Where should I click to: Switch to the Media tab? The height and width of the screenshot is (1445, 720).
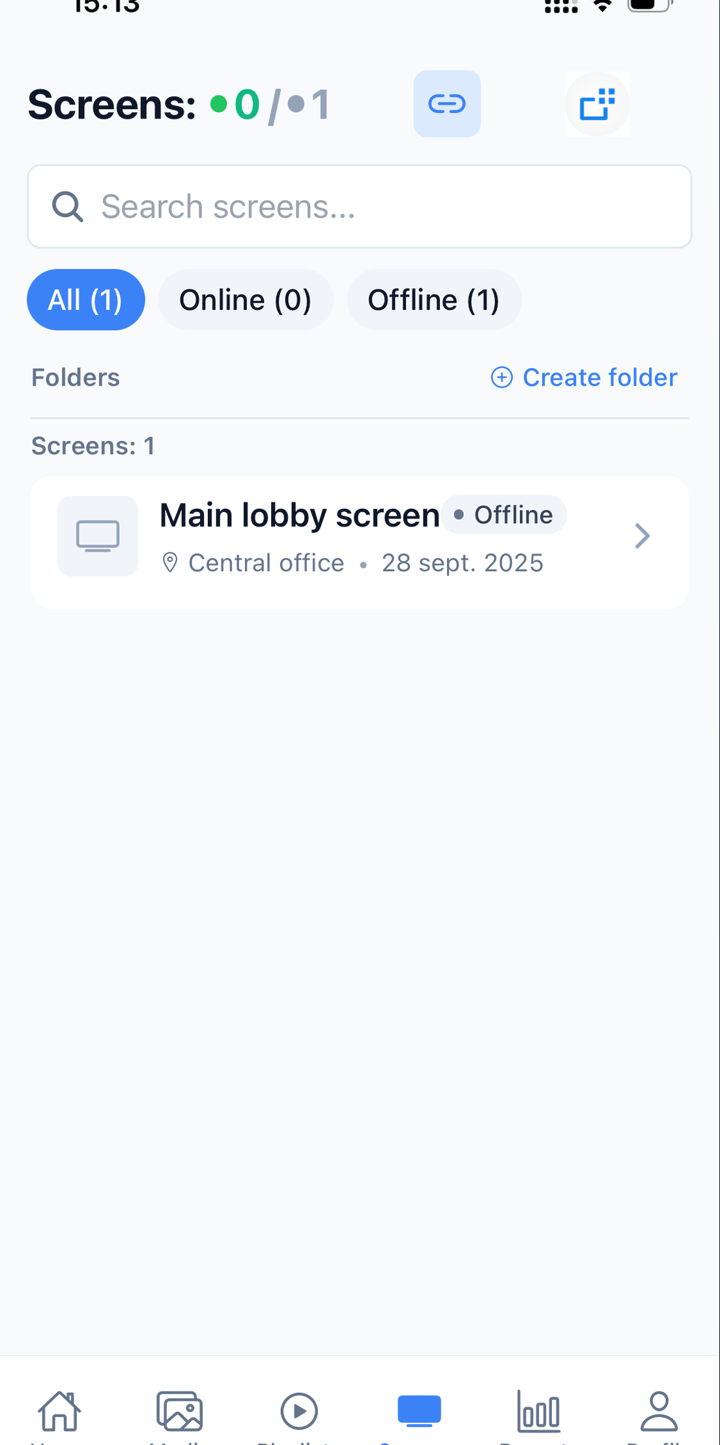tap(179, 1414)
